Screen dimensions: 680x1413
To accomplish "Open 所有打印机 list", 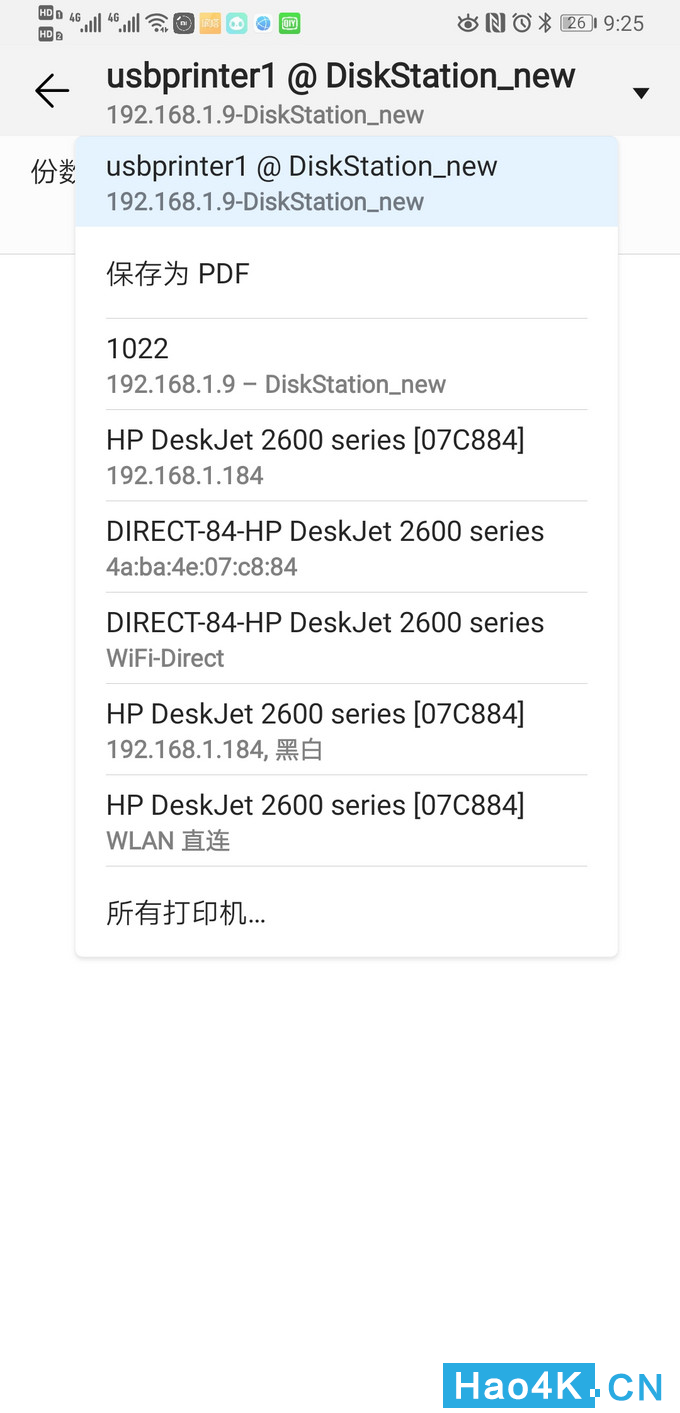I will pos(346,912).
